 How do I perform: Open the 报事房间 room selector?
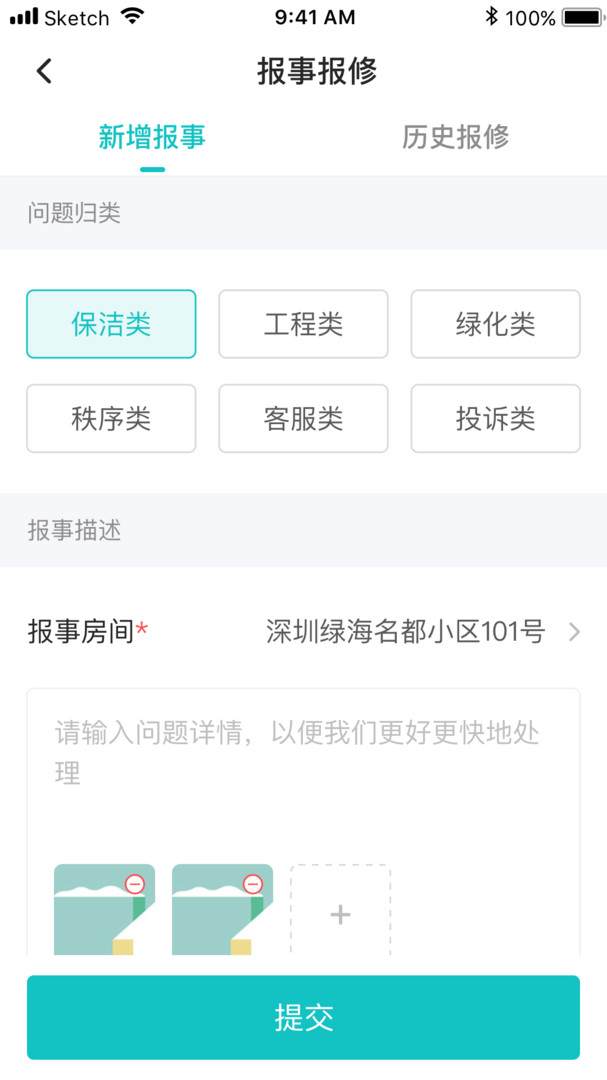420,632
